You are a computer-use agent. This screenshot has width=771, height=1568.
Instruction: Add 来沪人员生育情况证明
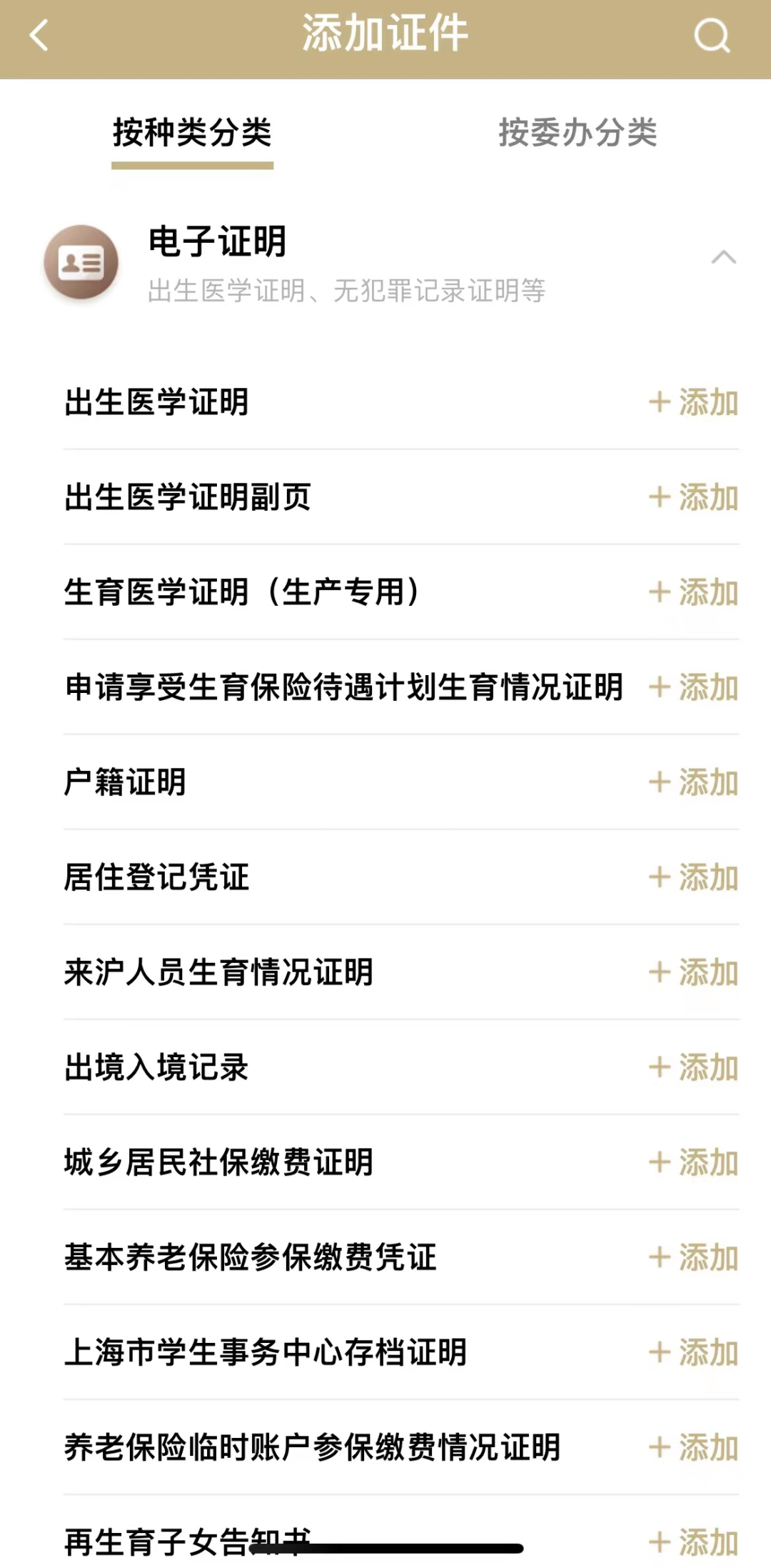(693, 972)
